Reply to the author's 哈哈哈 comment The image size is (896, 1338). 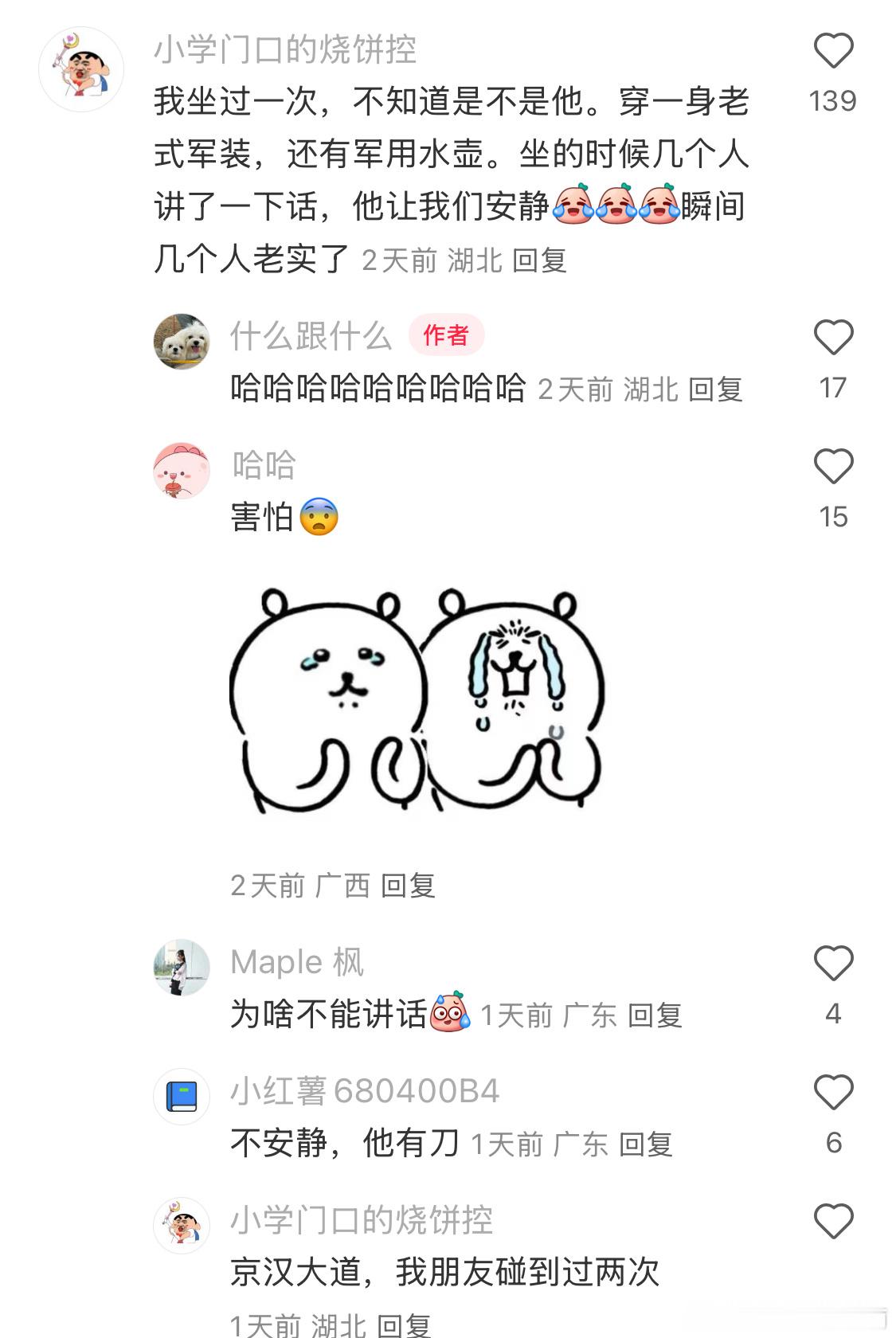click(x=718, y=389)
